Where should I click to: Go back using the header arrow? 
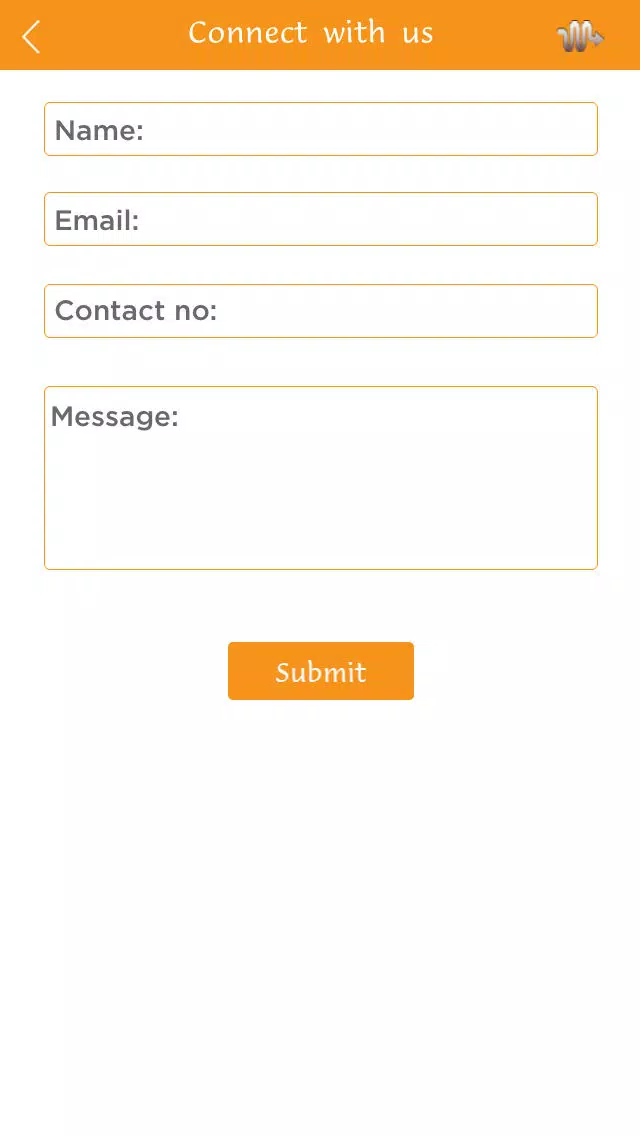click(x=31, y=36)
